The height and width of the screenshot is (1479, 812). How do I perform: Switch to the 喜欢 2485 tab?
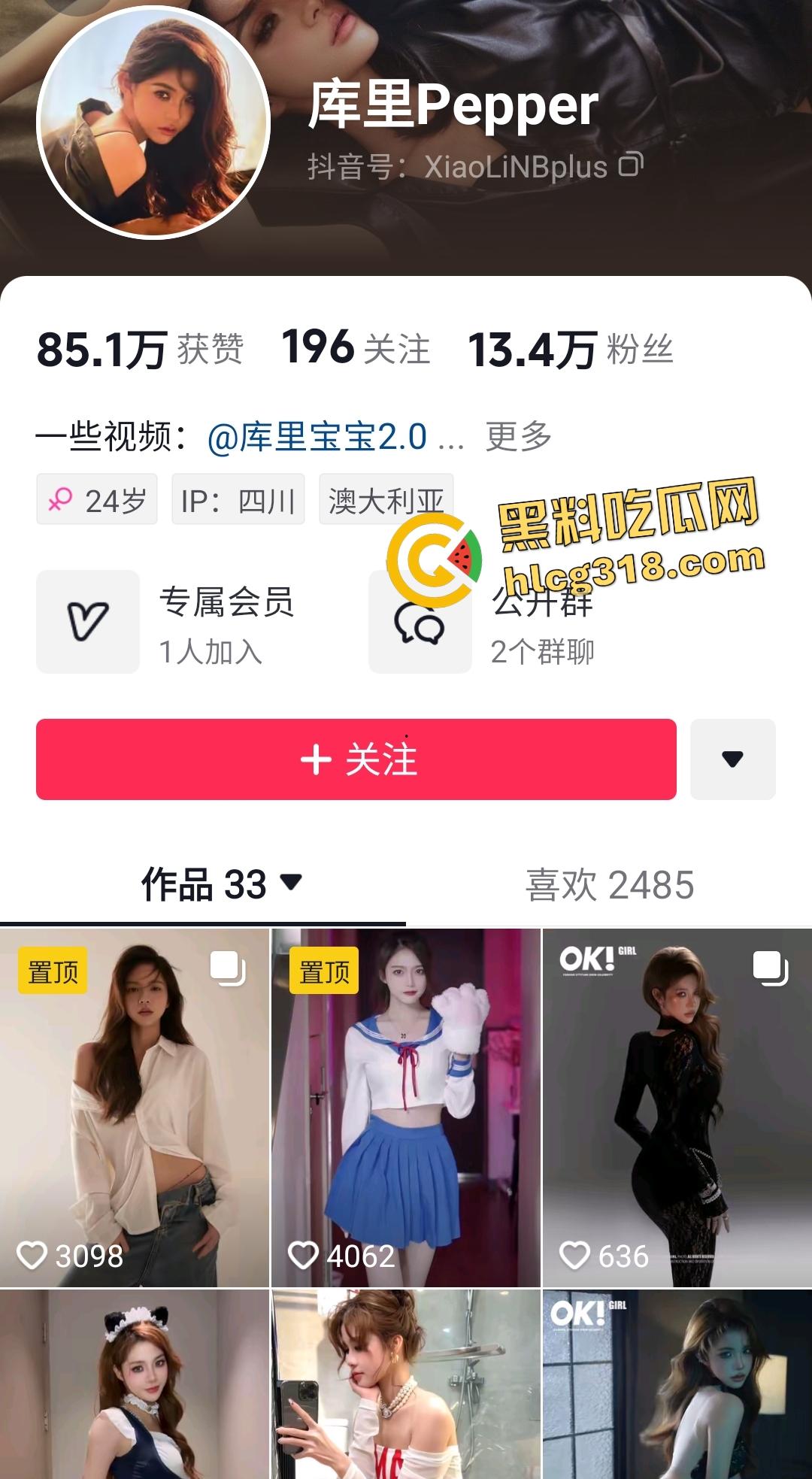(x=611, y=886)
